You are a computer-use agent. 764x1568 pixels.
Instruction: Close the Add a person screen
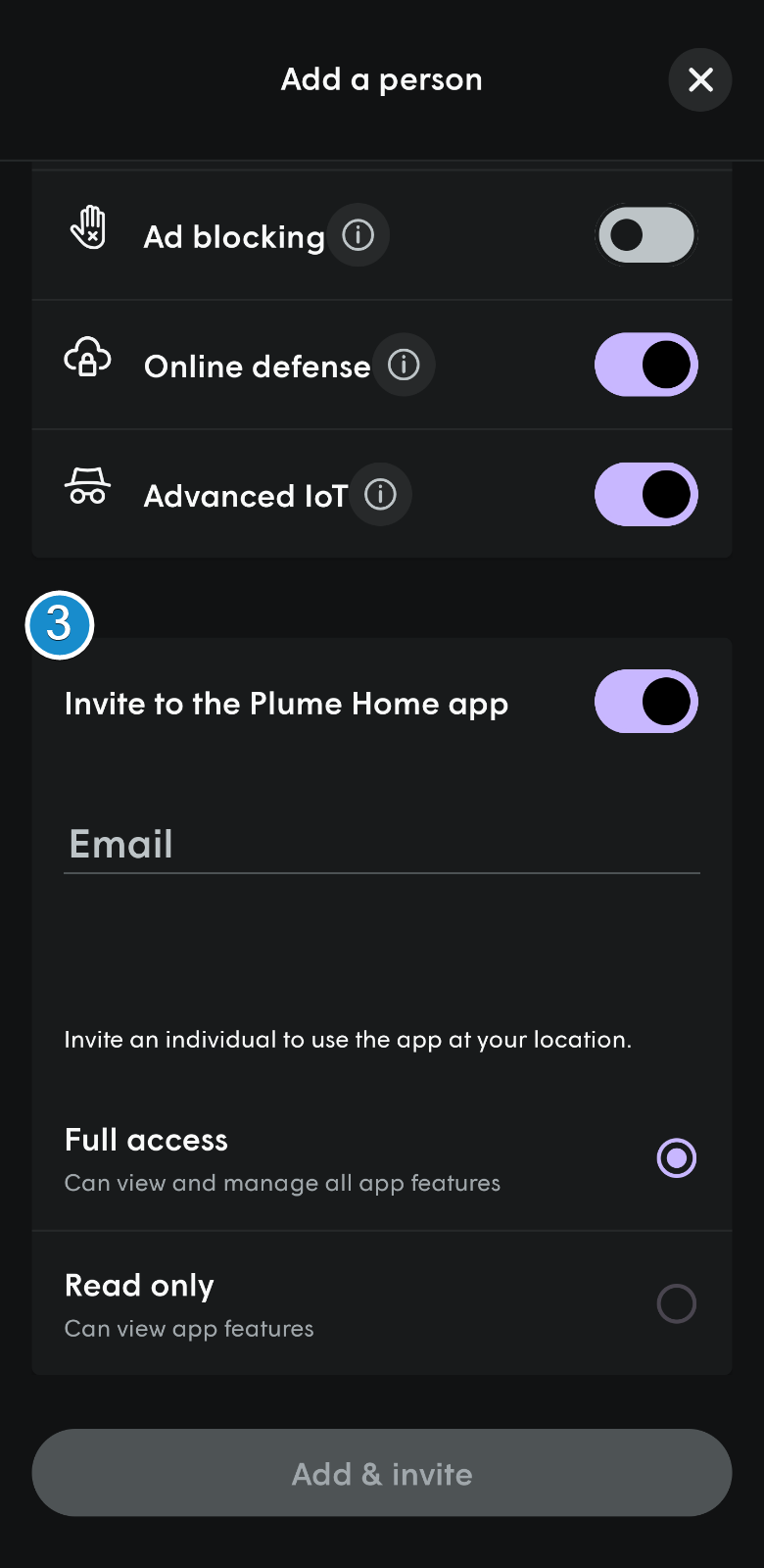tap(700, 79)
